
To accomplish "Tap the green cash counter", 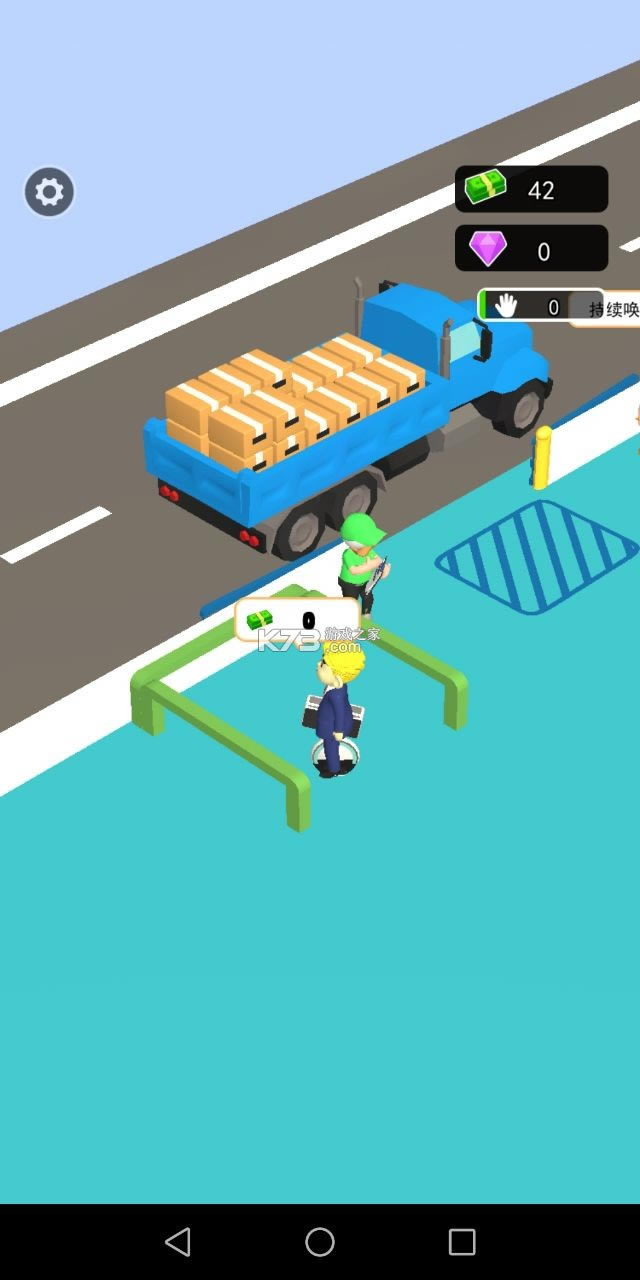I will click(531, 189).
